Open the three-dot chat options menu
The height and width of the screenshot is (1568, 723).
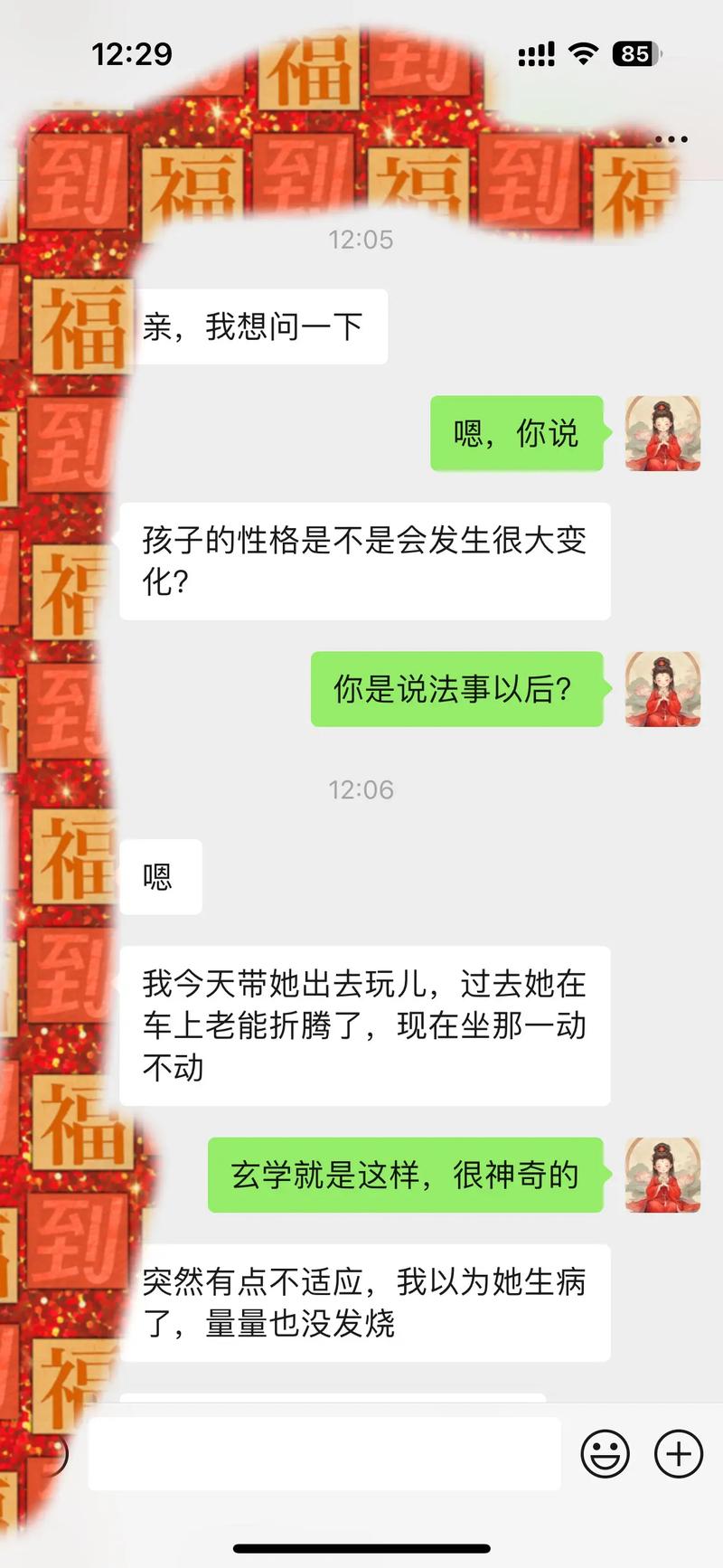tap(671, 137)
